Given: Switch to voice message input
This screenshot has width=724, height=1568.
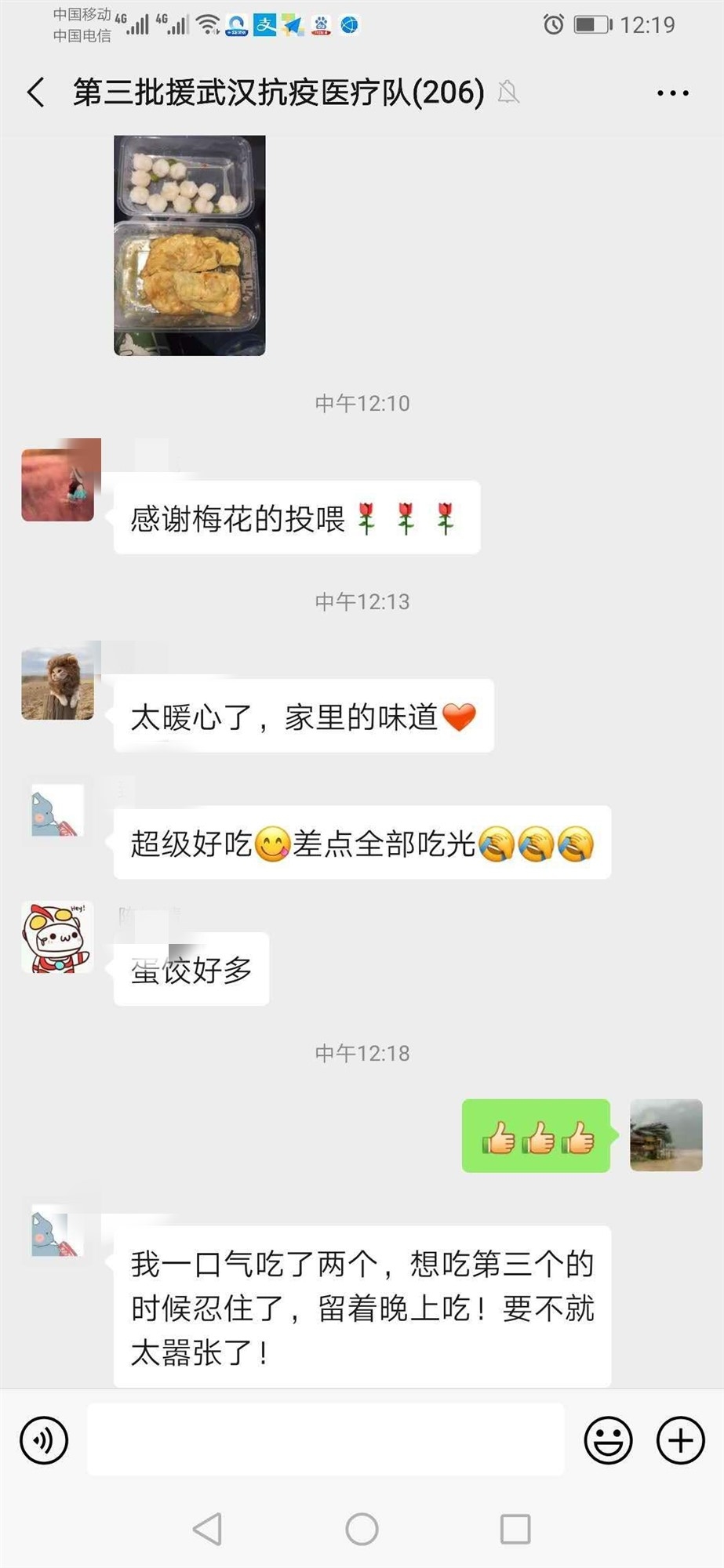Looking at the screenshot, I should 44,1439.
